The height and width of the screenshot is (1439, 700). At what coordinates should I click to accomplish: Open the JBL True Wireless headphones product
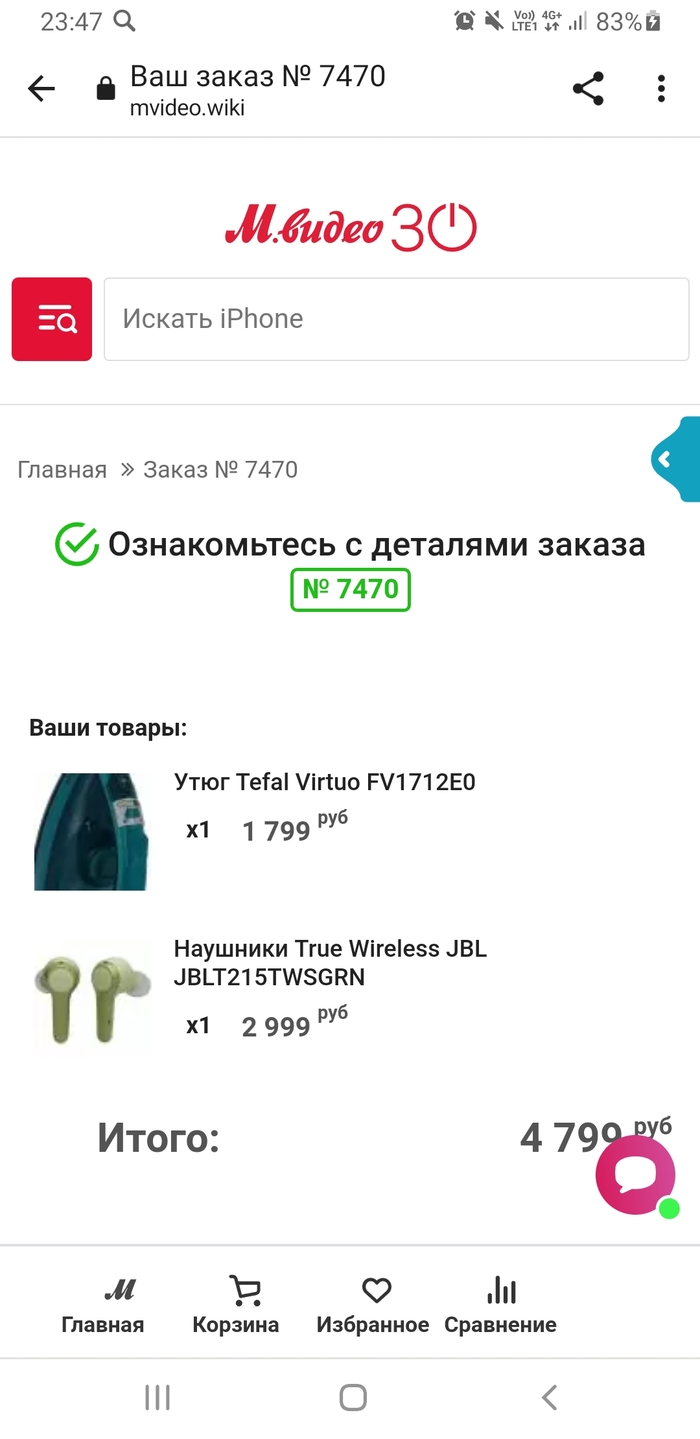[330, 962]
